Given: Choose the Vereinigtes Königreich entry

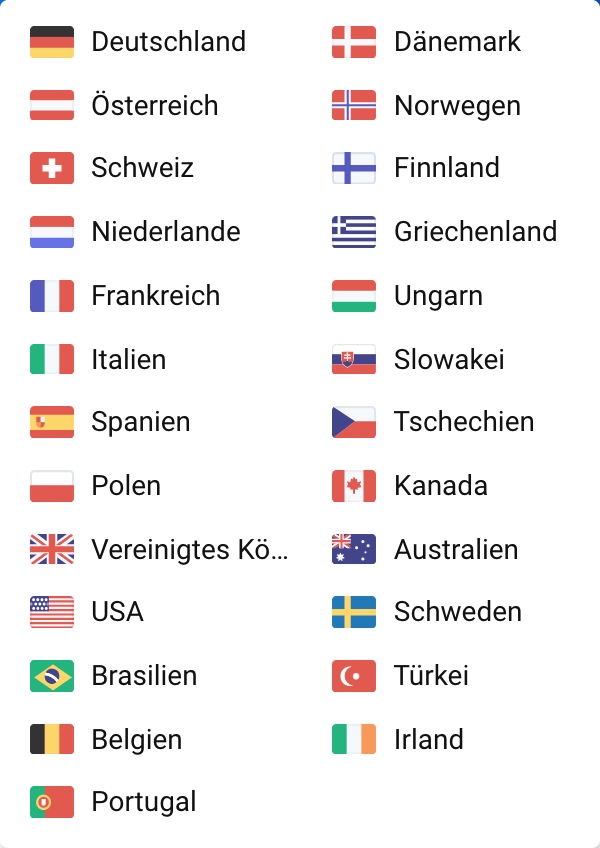Looking at the screenshot, I should [x=189, y=549].
